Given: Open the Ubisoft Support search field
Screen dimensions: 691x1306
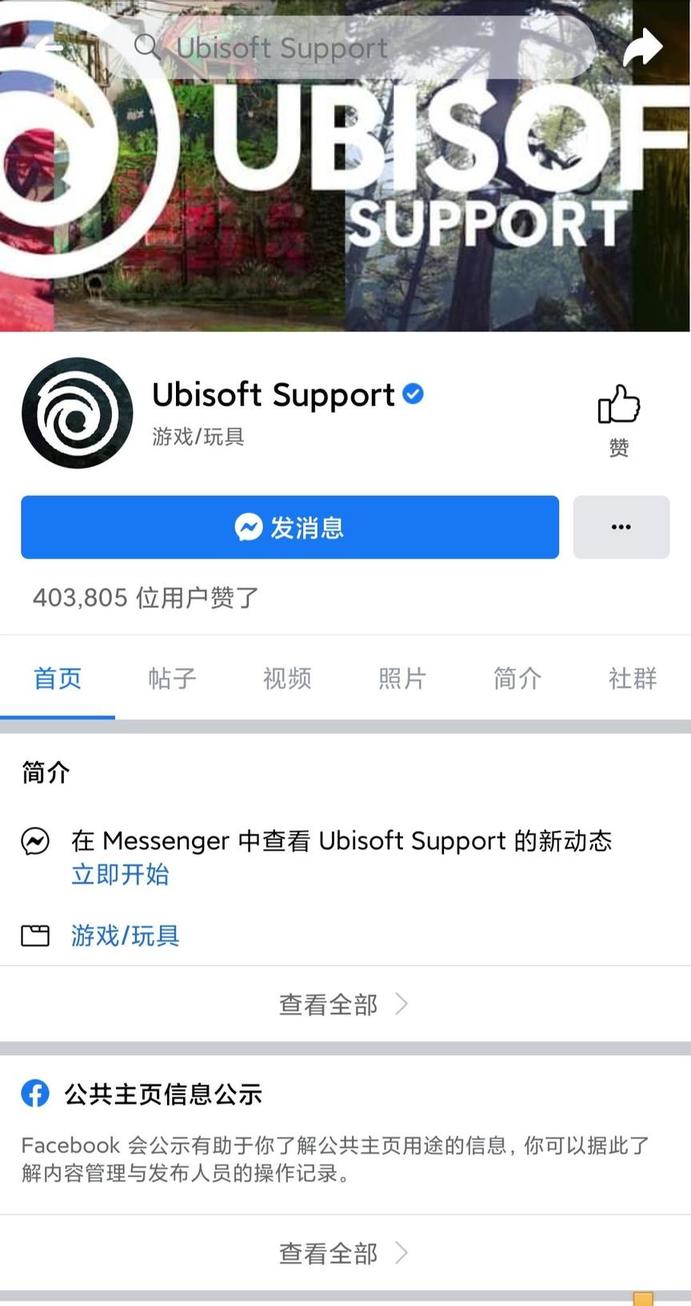Looking at the screenshot, I should click(x=360, y=47).
